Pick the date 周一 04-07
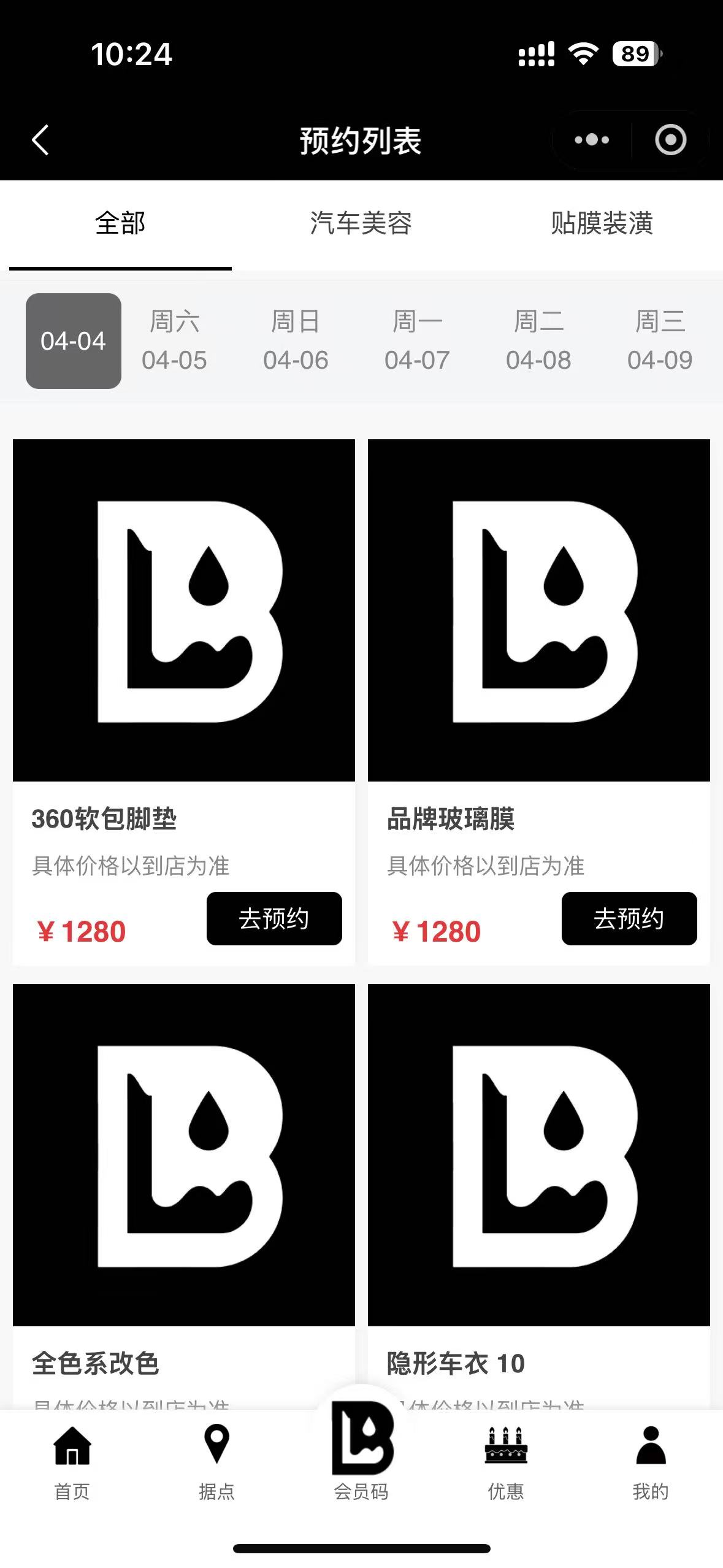Image resolution: width=723 pixels, height=1568 pixels. point(417,340)
